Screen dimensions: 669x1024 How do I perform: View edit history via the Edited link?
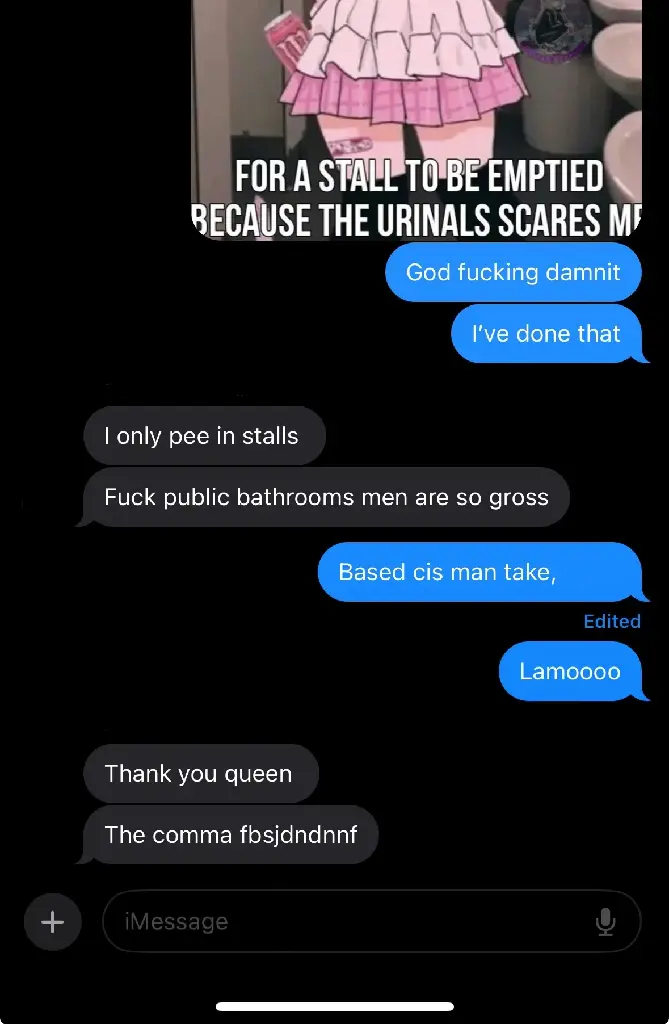[611, 621]
